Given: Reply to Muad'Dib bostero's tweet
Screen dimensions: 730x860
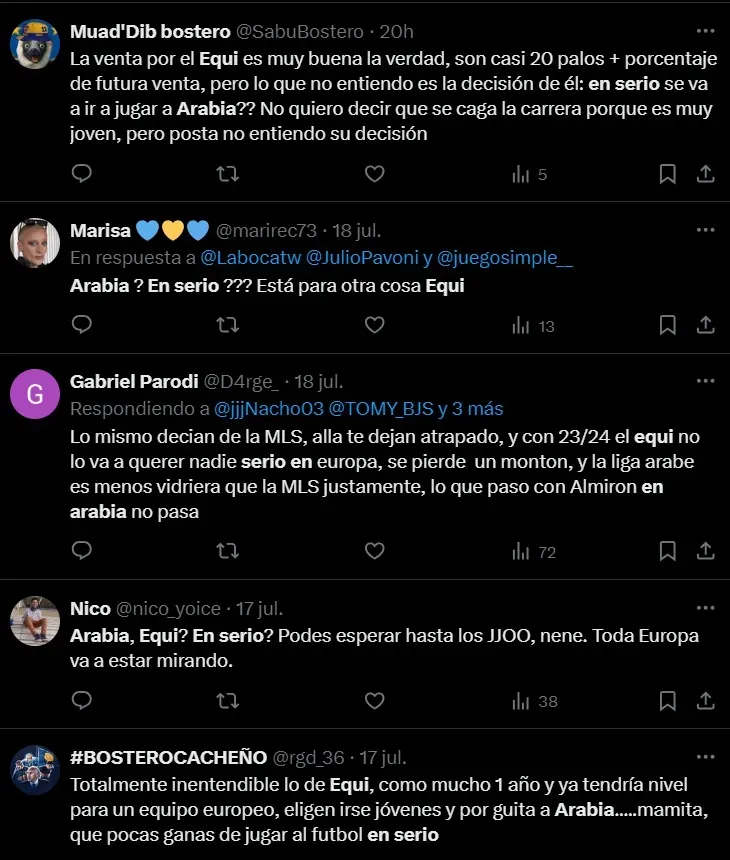Looking at the screenshot, I should [x=83, y=174].
